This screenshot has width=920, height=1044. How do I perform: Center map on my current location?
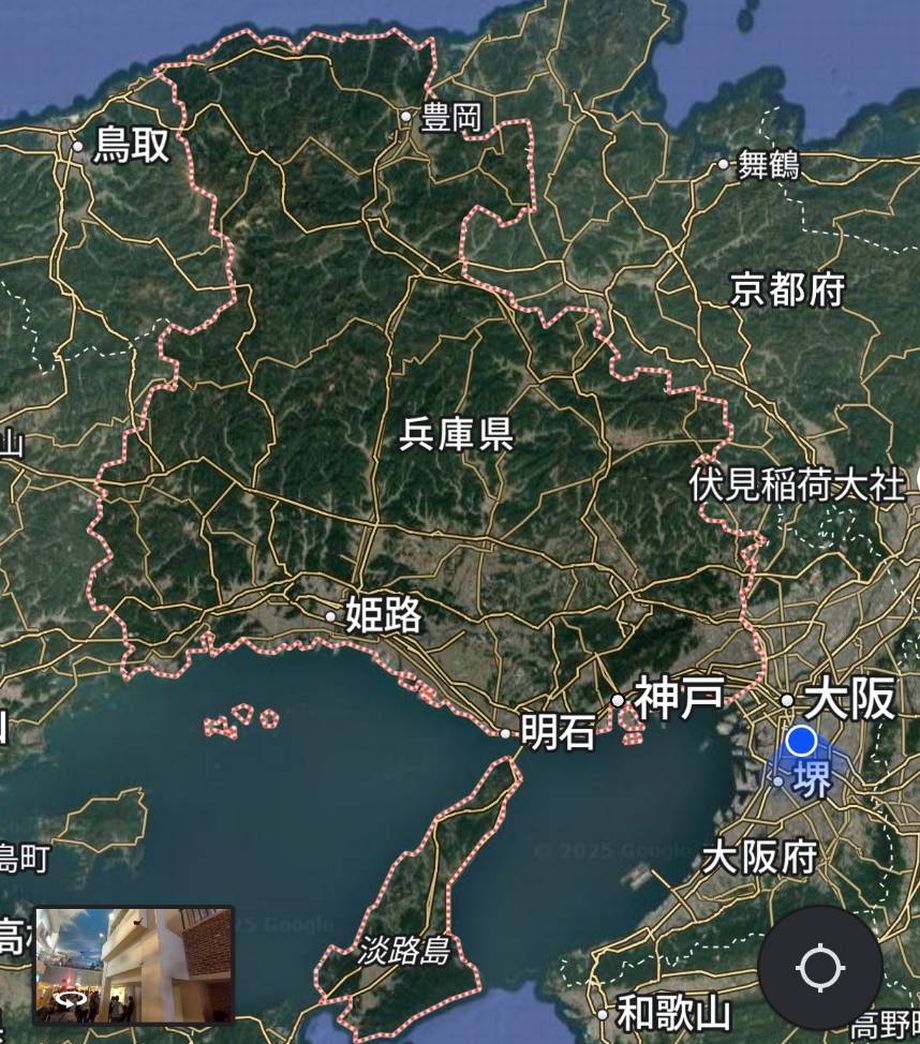820,968
